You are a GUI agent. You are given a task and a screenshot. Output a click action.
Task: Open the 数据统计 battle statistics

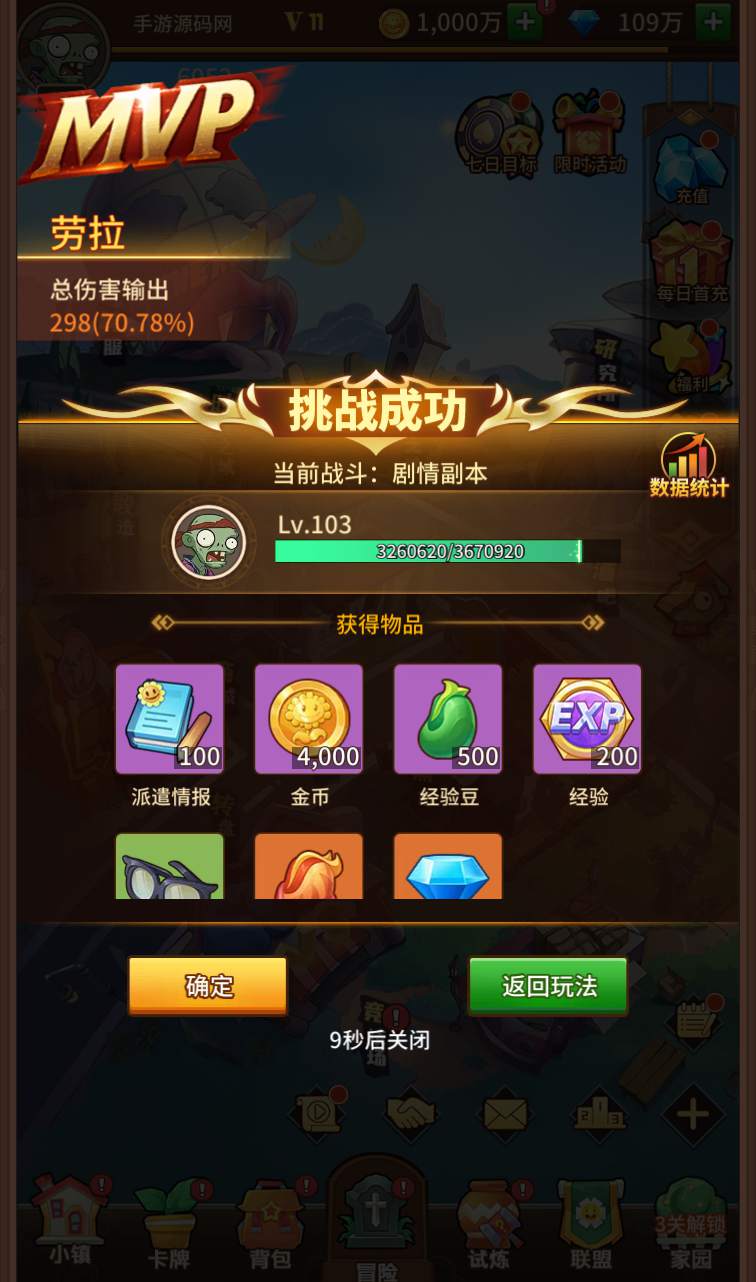pyautogui.click(x=688, y=466)
